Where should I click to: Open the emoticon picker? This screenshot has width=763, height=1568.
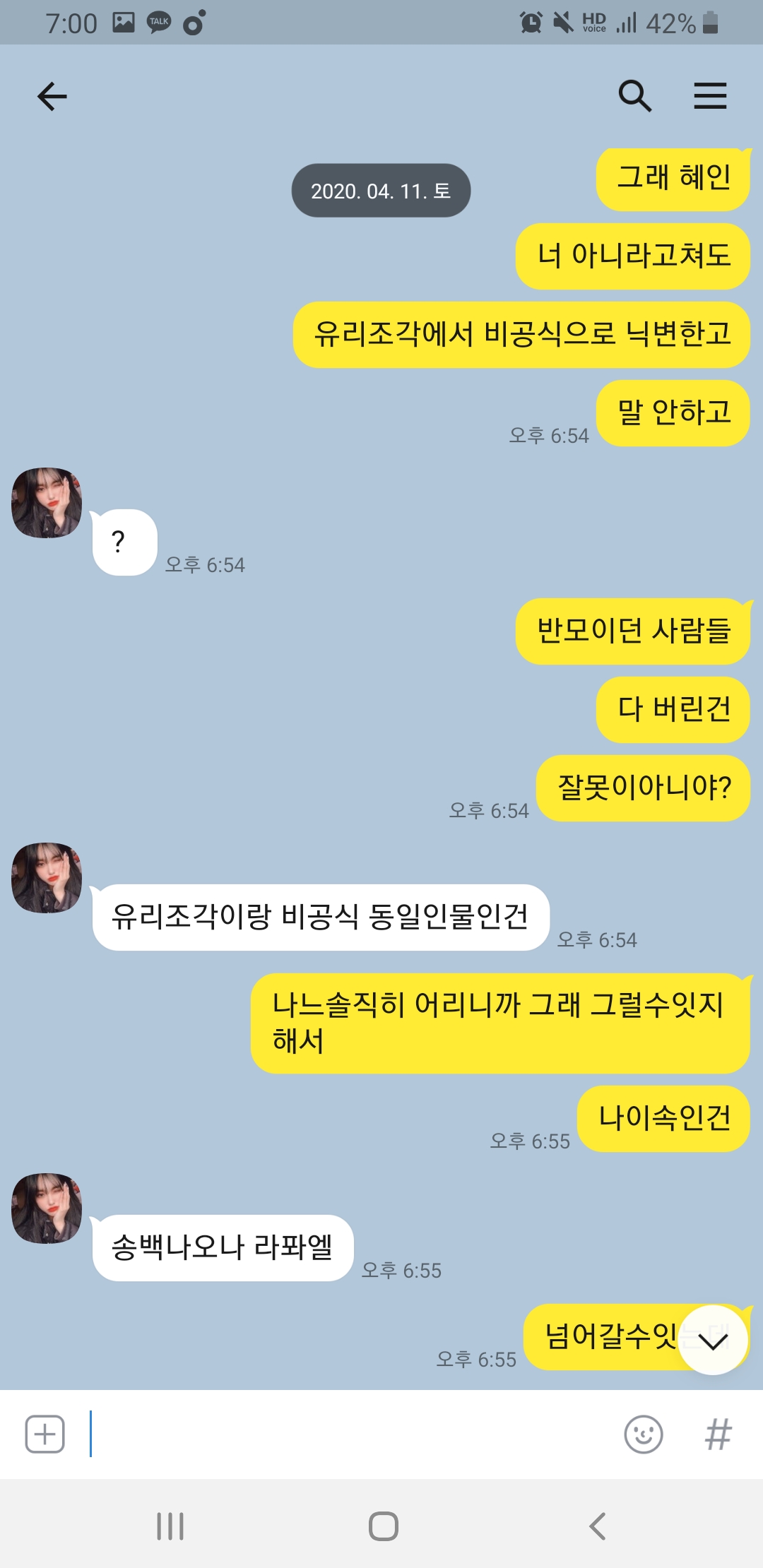tap(643, 1435)
